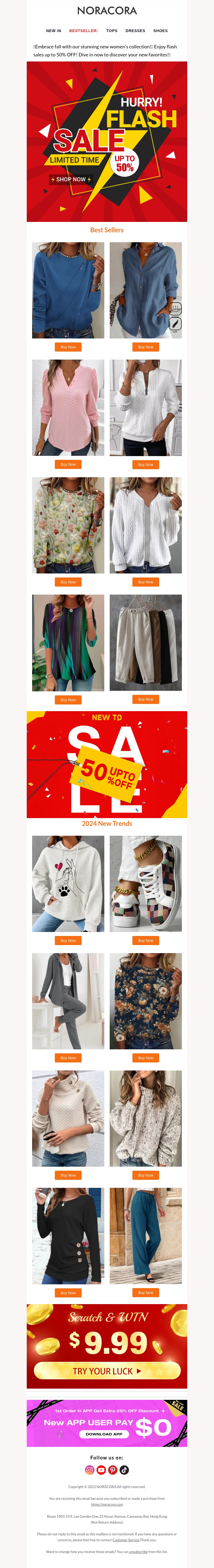Go to the TOPS category
The width and height of the screenshot is (214, 1568).
[112, 30]
